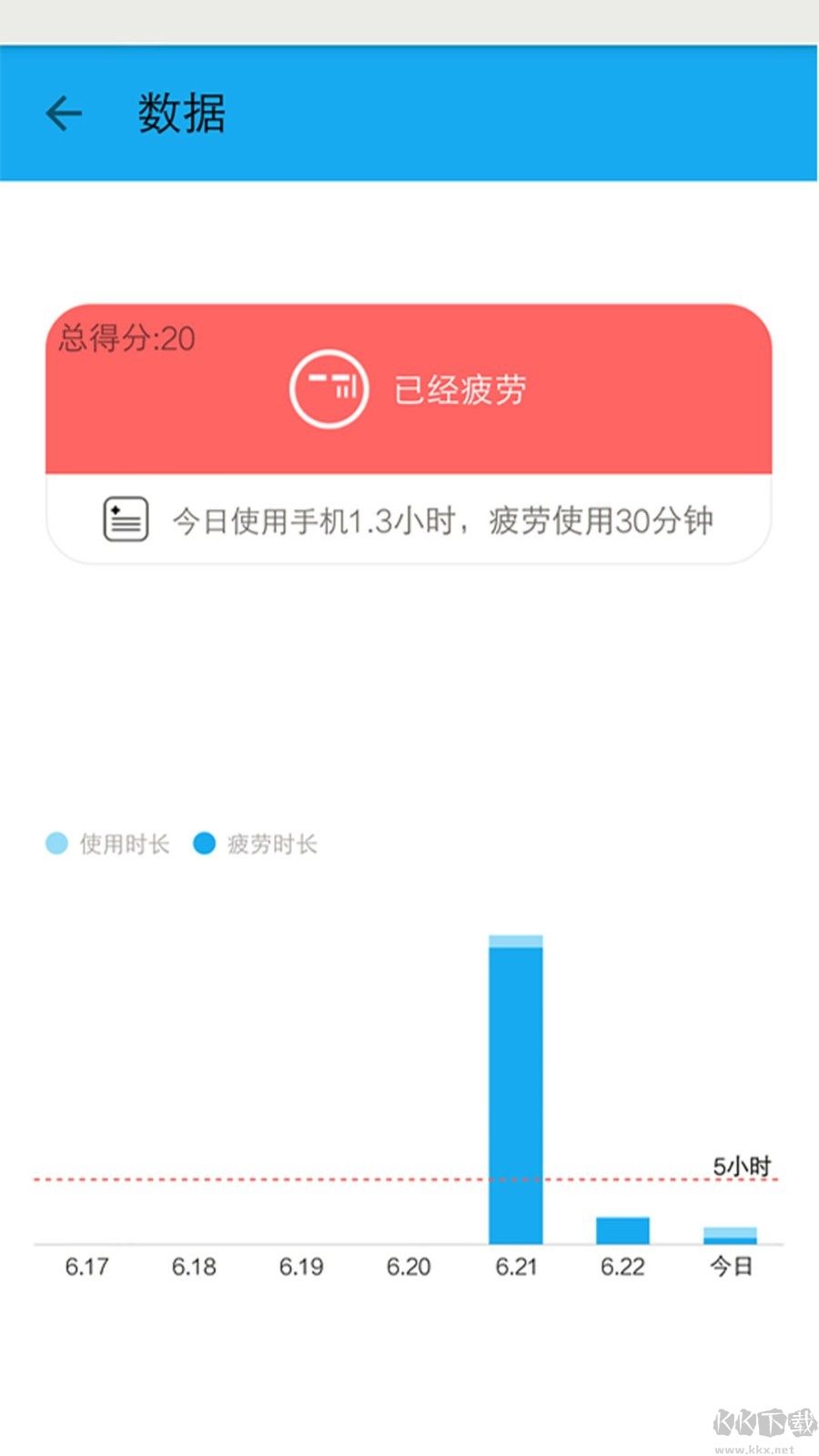819x1456 pixels.
Task: Expand details for the 今日 bar
Action: [x=730, y=1233]
